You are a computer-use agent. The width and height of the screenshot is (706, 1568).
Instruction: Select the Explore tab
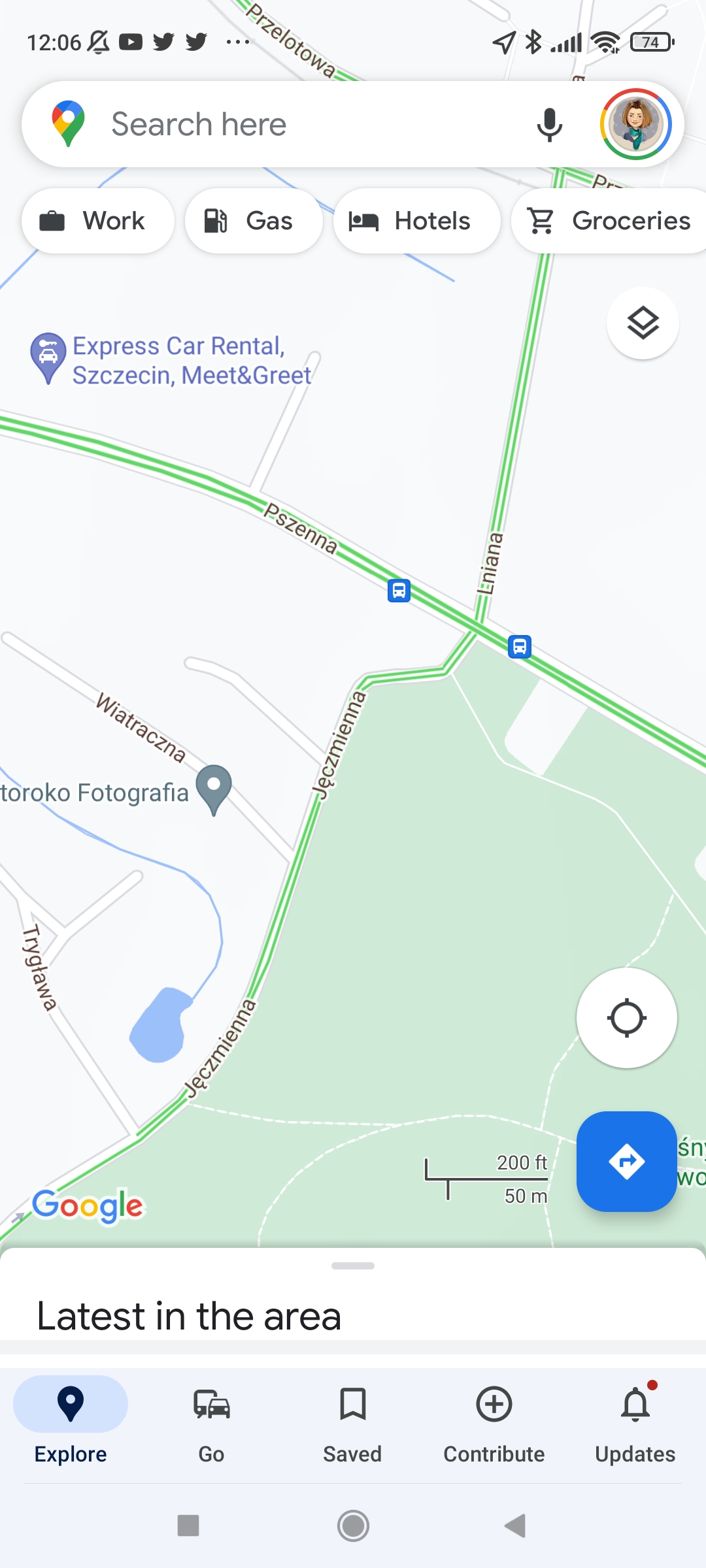click(x=71, y=1426)
